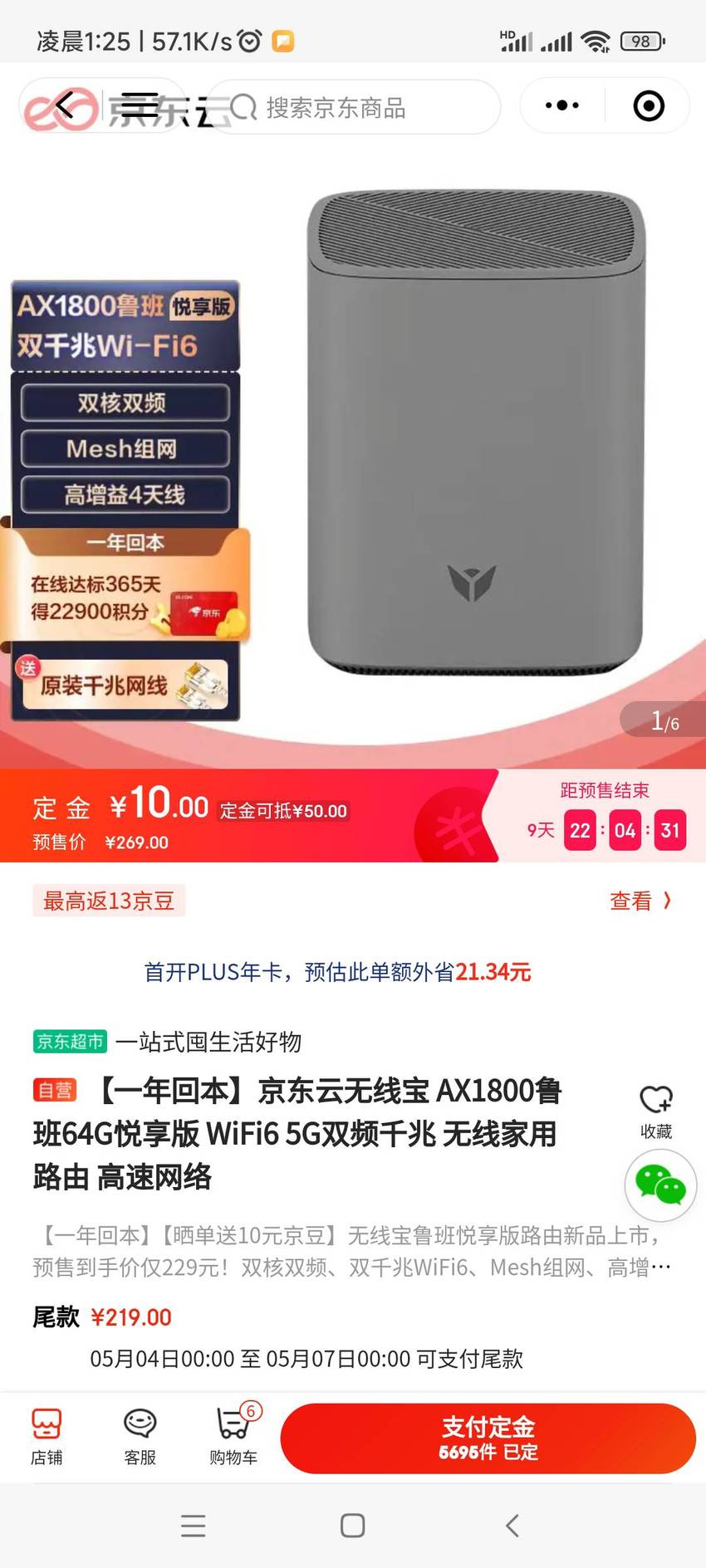Tap 查看 to view JD bean rebate details

pyautogui.click(x=640, y=901)
